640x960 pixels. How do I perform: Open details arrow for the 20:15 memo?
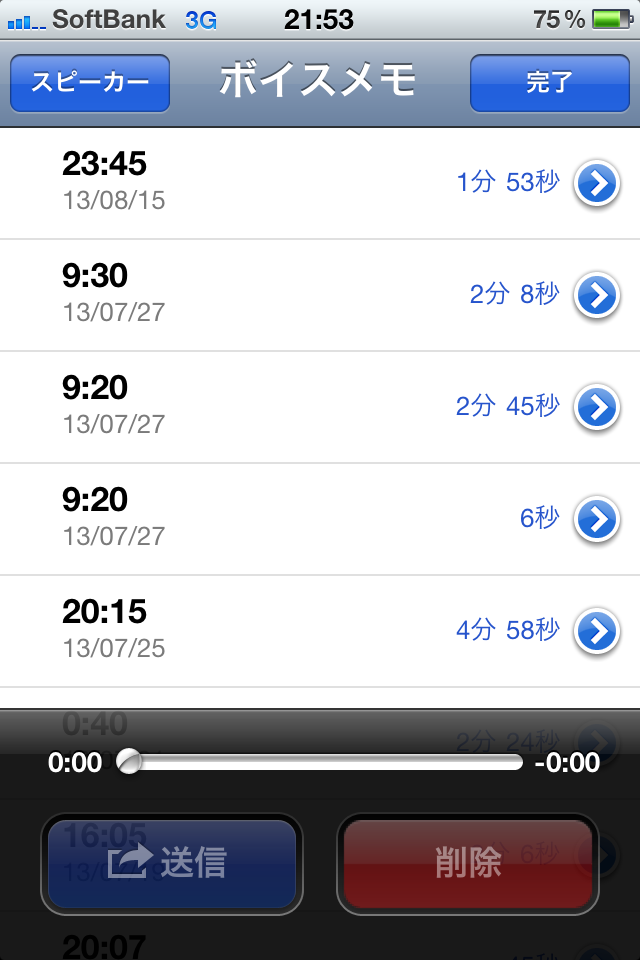[596, 631]
